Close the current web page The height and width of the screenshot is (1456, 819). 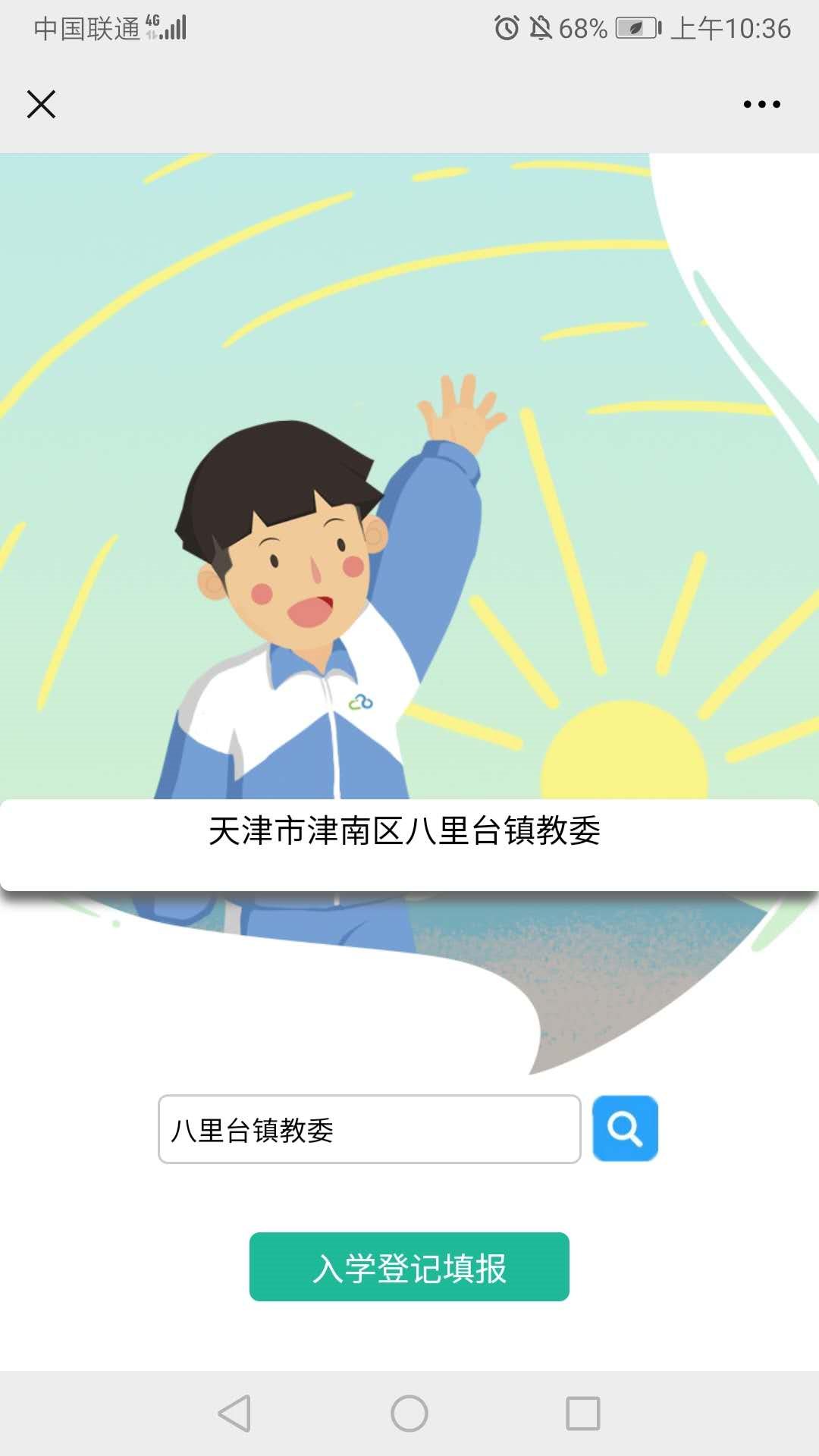(41, 104)
